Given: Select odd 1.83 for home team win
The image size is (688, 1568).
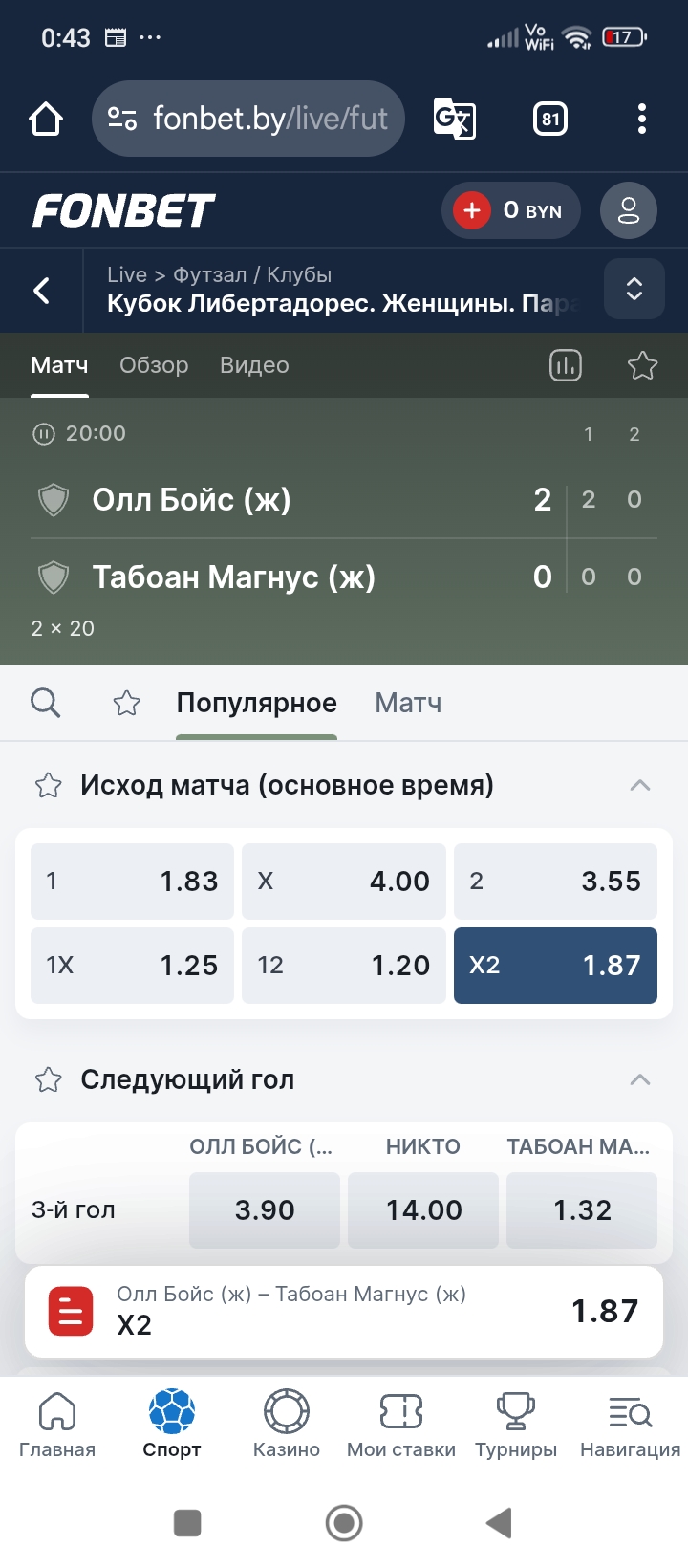Looking at the screenshot, I should click(131, 881).
